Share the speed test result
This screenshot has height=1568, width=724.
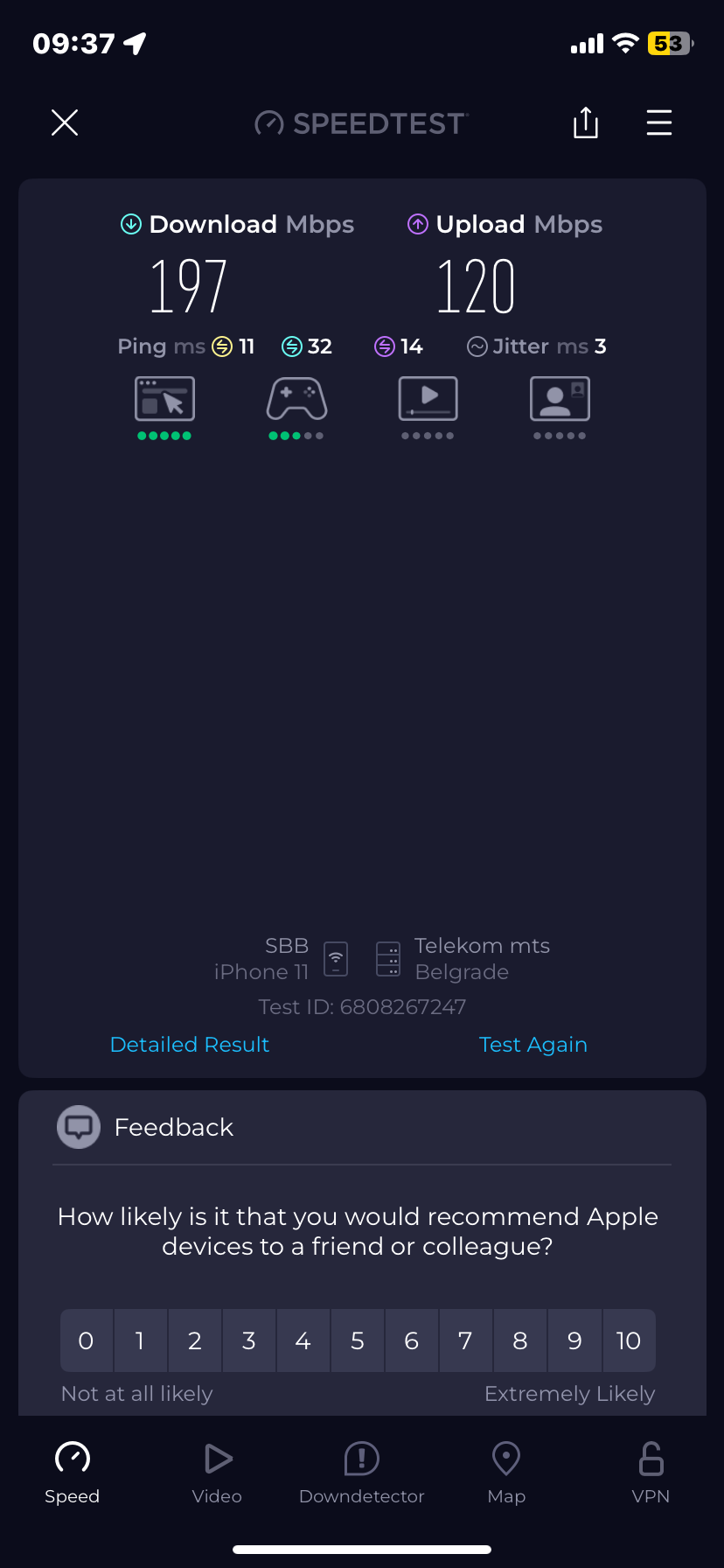[x=585, y=122]
